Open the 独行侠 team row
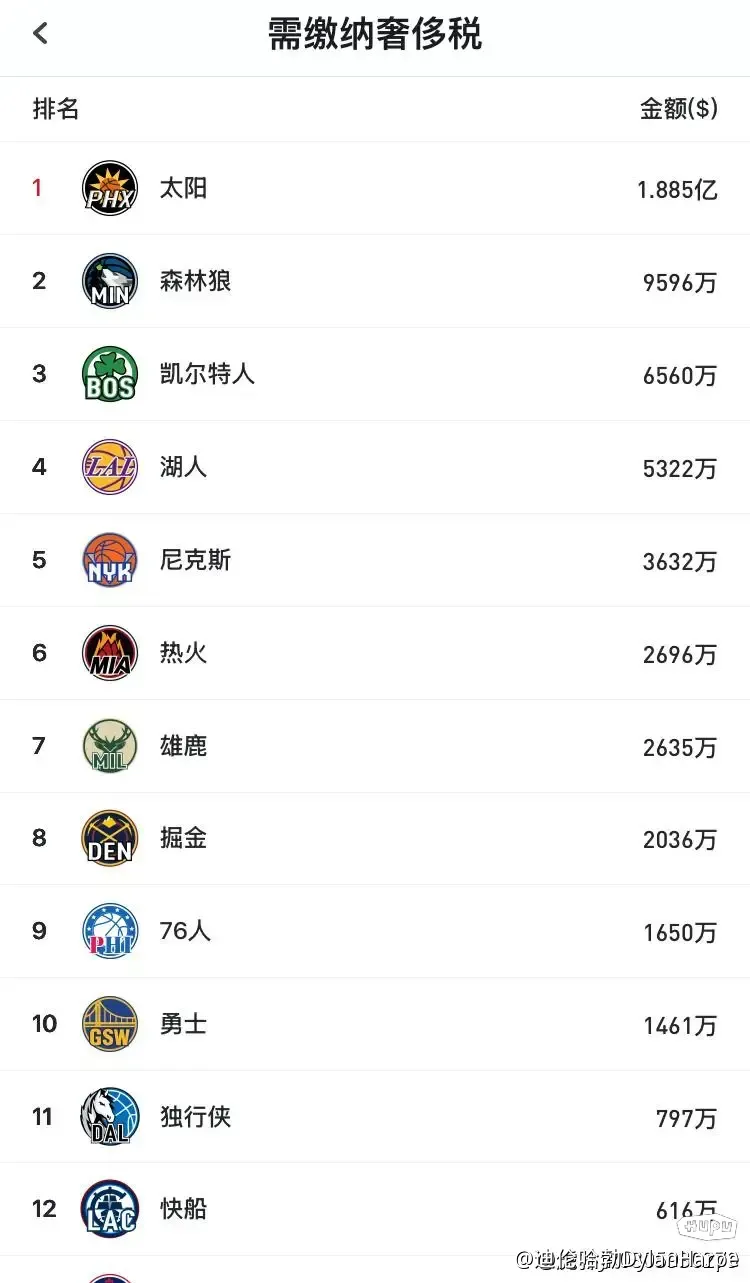Image resolution: width=750 pixels, height=1283 pixels. pos(375,1117)
